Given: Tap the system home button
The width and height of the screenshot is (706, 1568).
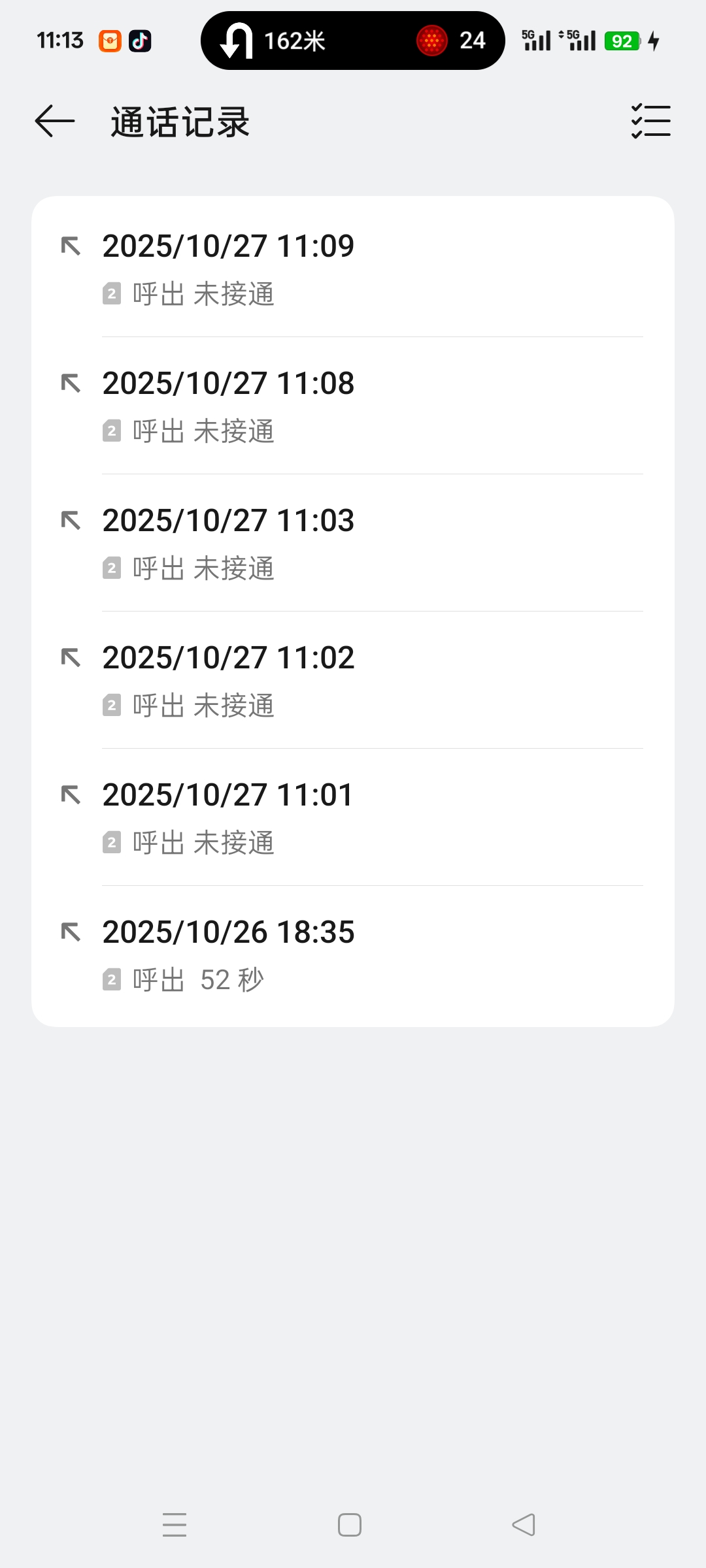Looking at the screenshot, I should [350, 1525].
